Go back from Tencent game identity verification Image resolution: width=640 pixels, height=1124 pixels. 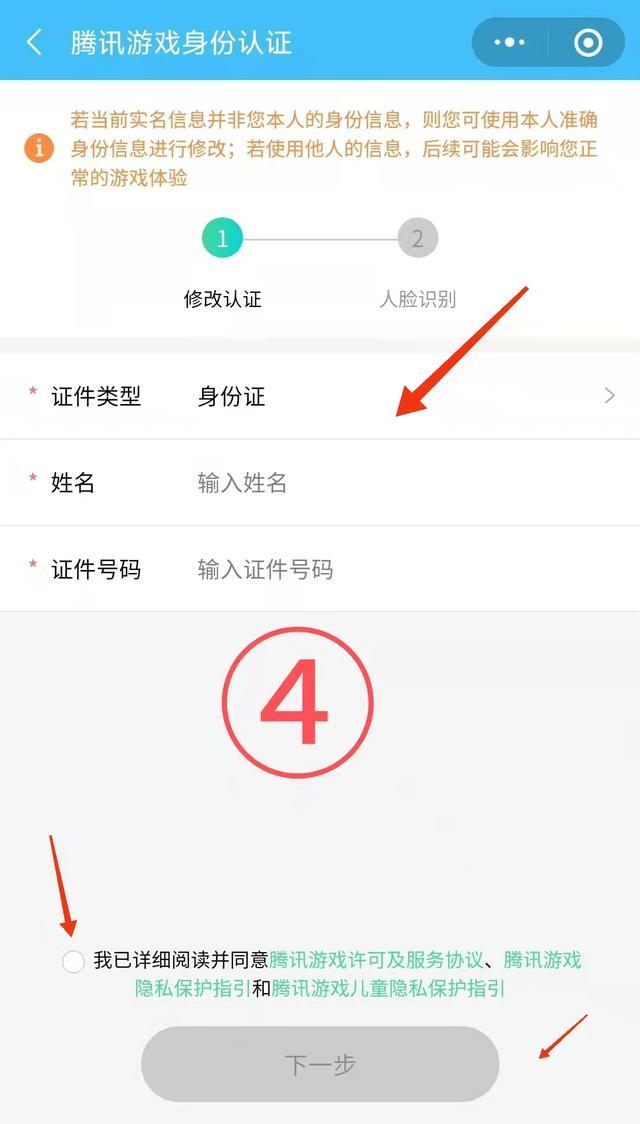35,42
